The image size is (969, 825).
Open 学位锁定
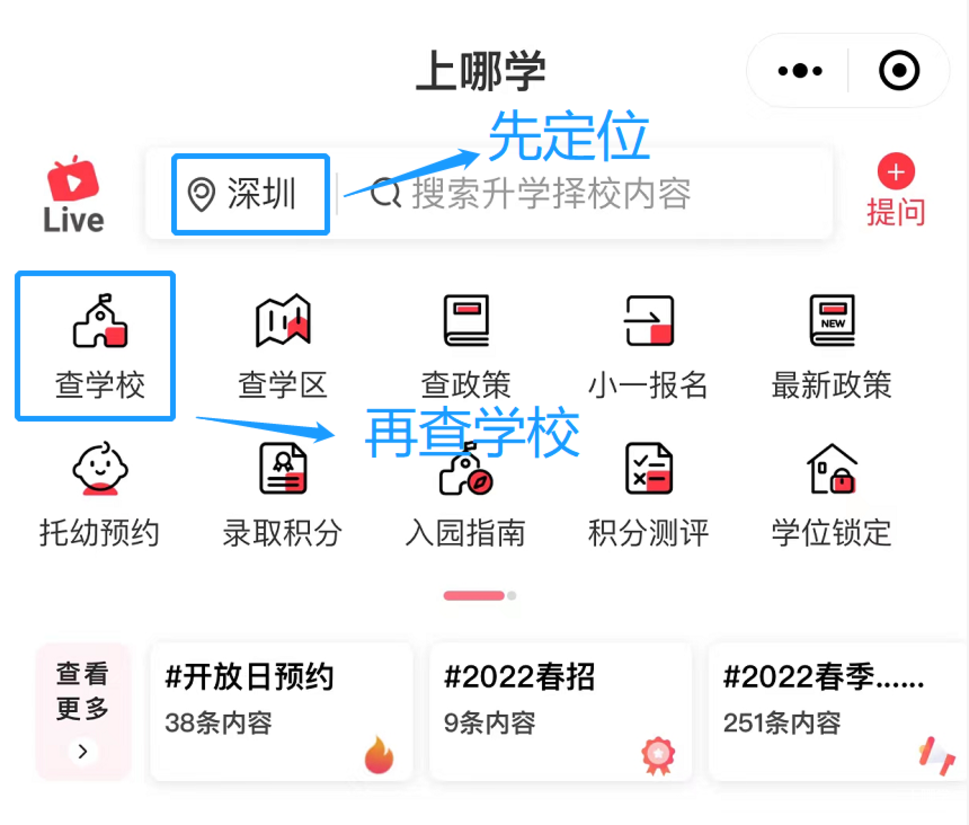tap(831, 494)
